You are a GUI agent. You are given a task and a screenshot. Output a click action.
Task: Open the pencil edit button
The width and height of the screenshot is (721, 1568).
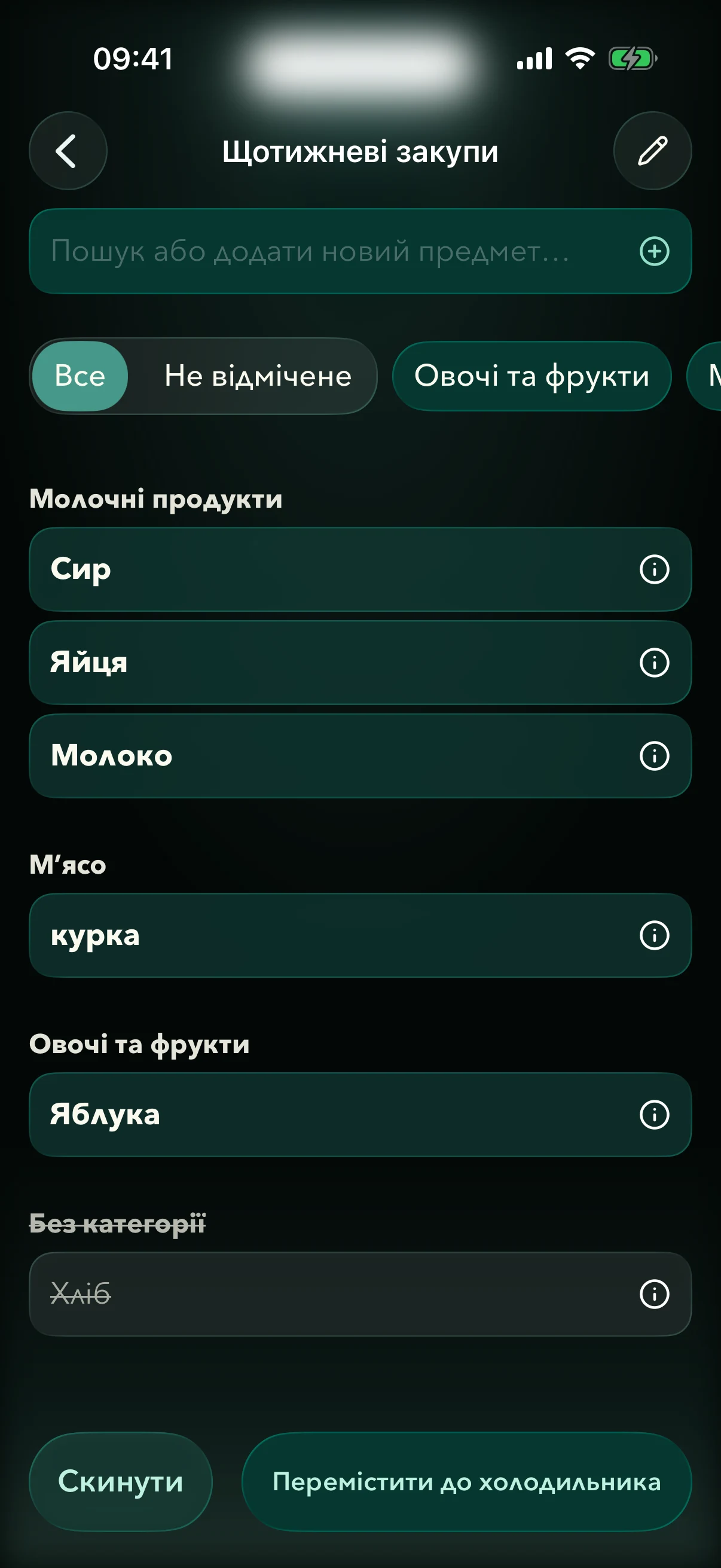(x=652, y=150)
